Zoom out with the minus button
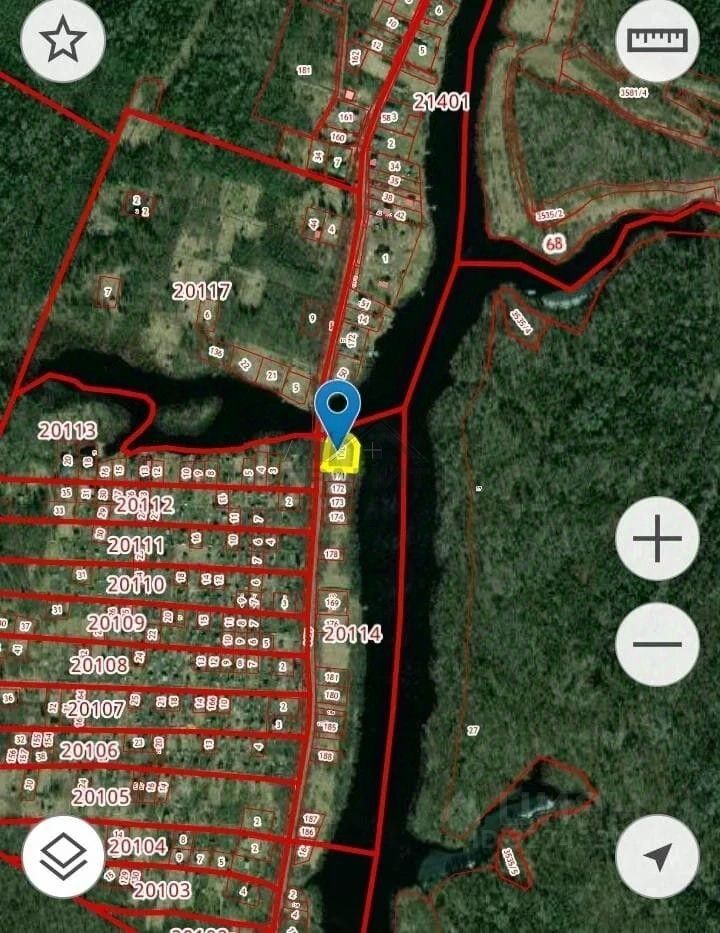Screen dimensions: 720x933 pos(657,643)
